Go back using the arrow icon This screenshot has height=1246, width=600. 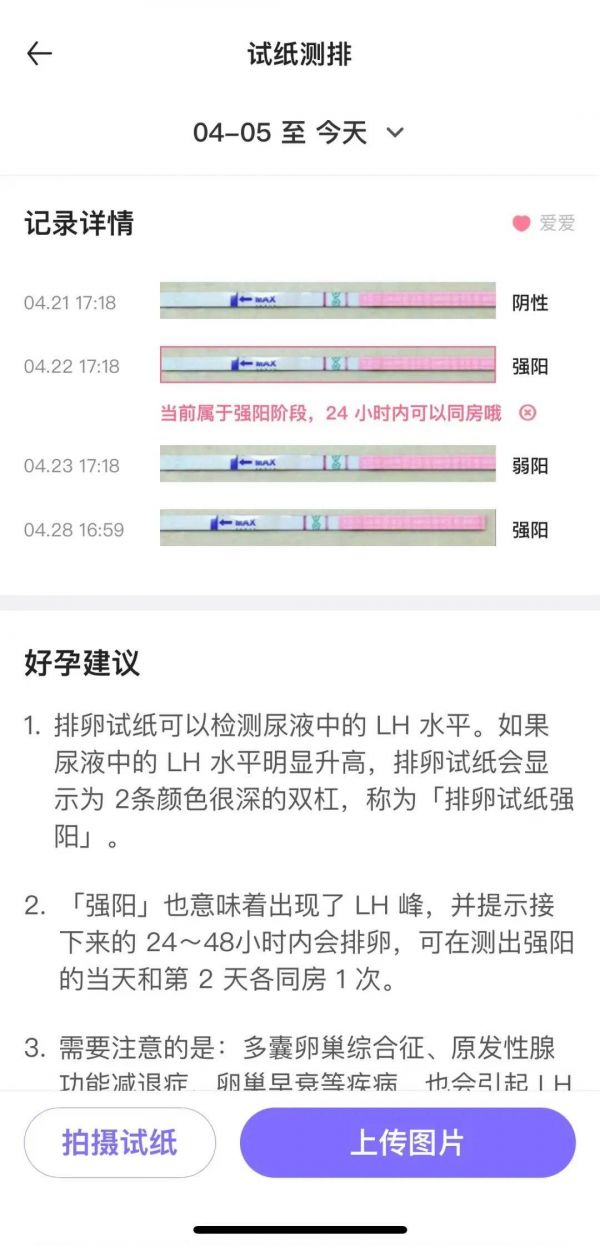pos(39,54)
